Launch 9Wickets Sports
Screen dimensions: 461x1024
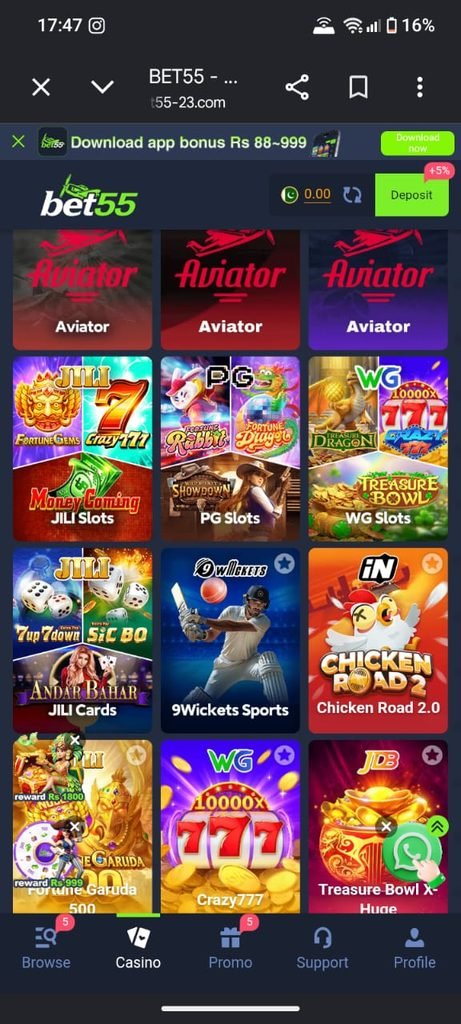(230, 640)
